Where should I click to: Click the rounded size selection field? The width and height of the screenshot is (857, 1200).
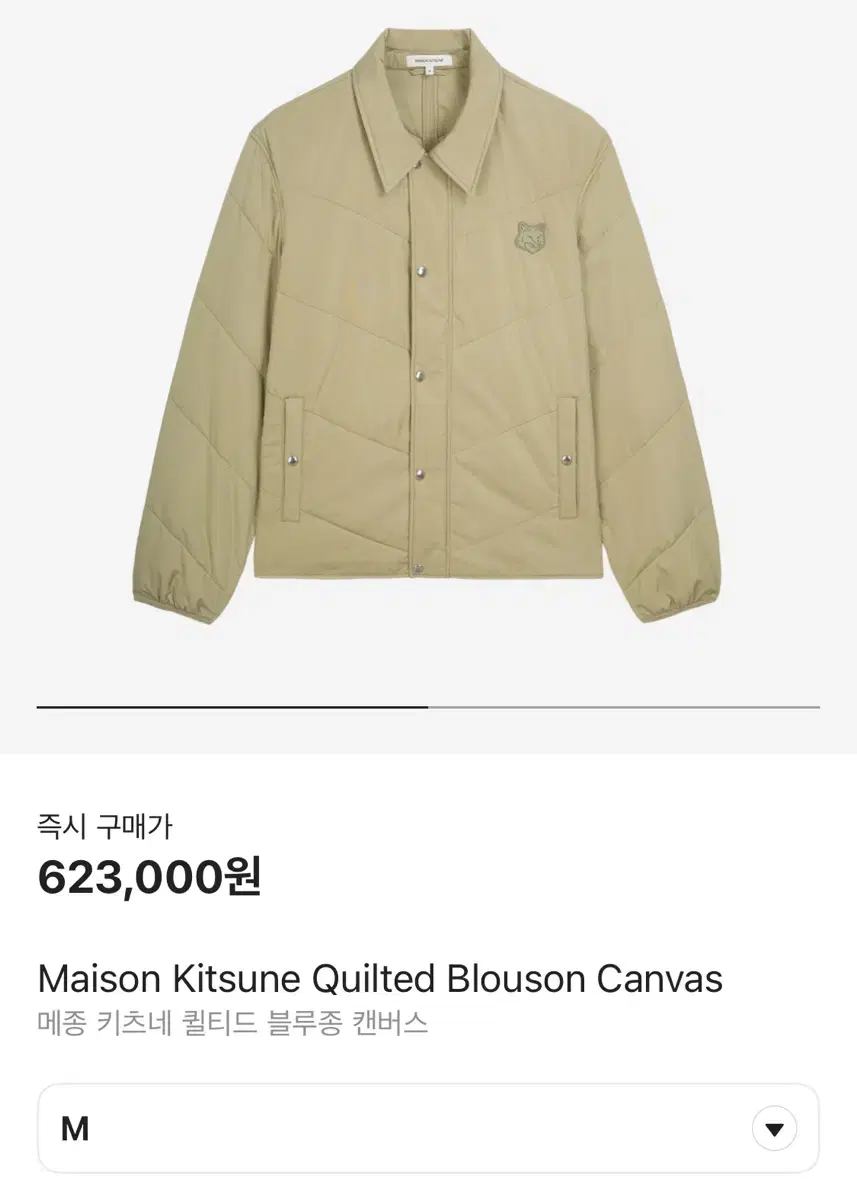click(428, 1127)
